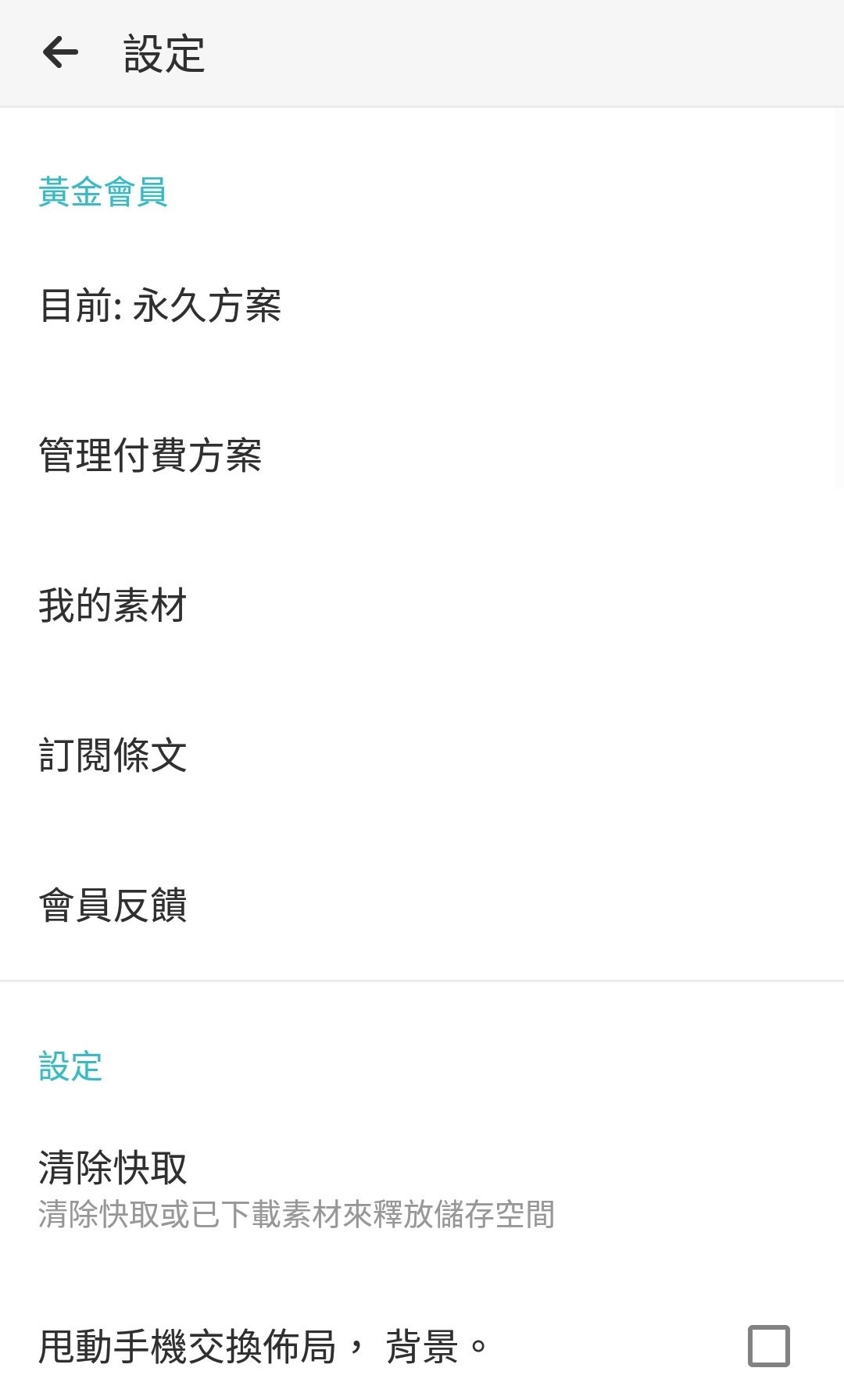Open 我的素材
Screen dimensions: 844x1400
422,605
